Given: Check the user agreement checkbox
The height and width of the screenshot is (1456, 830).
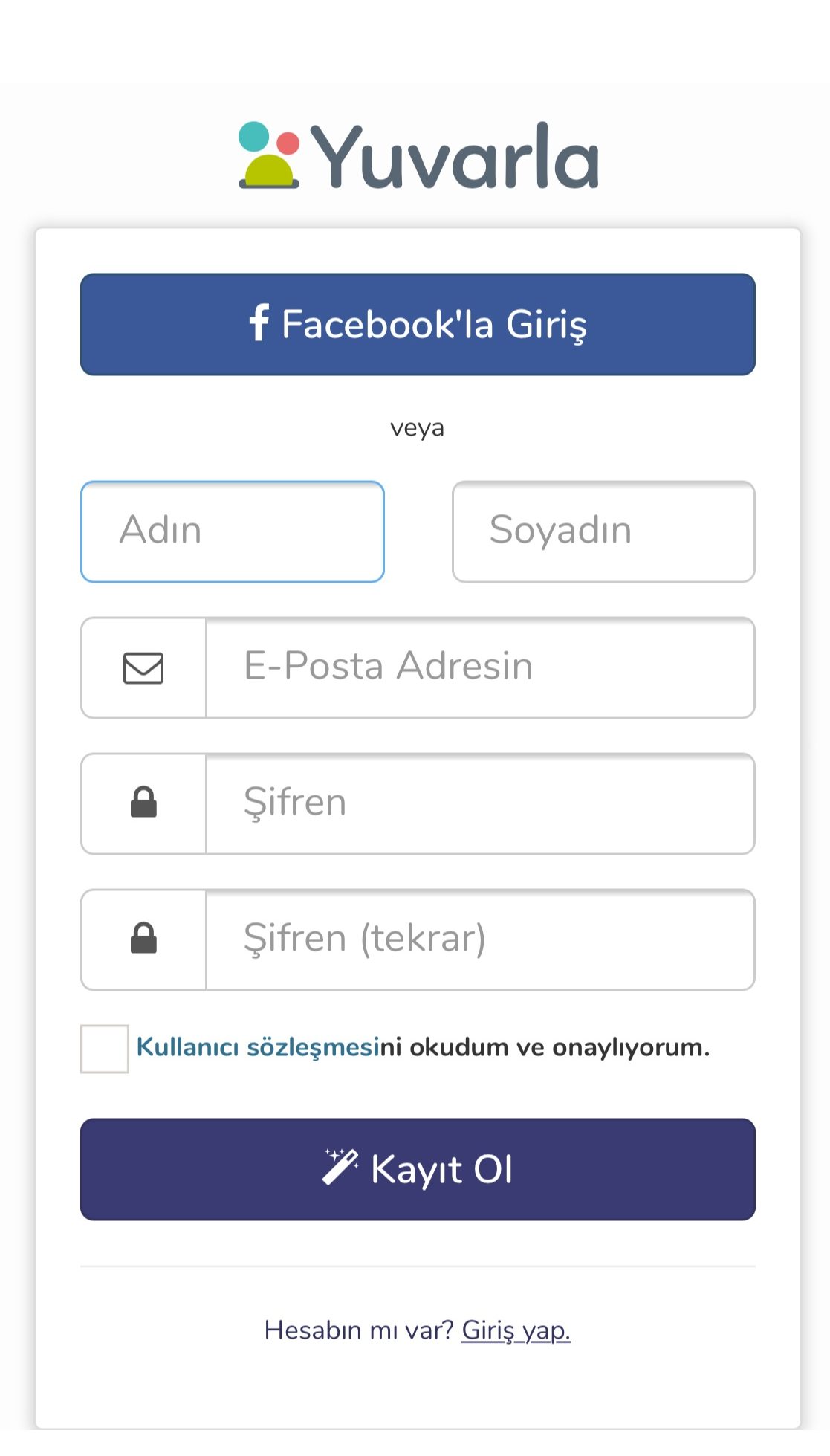Looking at the screenshot, I should [105, 1049].
